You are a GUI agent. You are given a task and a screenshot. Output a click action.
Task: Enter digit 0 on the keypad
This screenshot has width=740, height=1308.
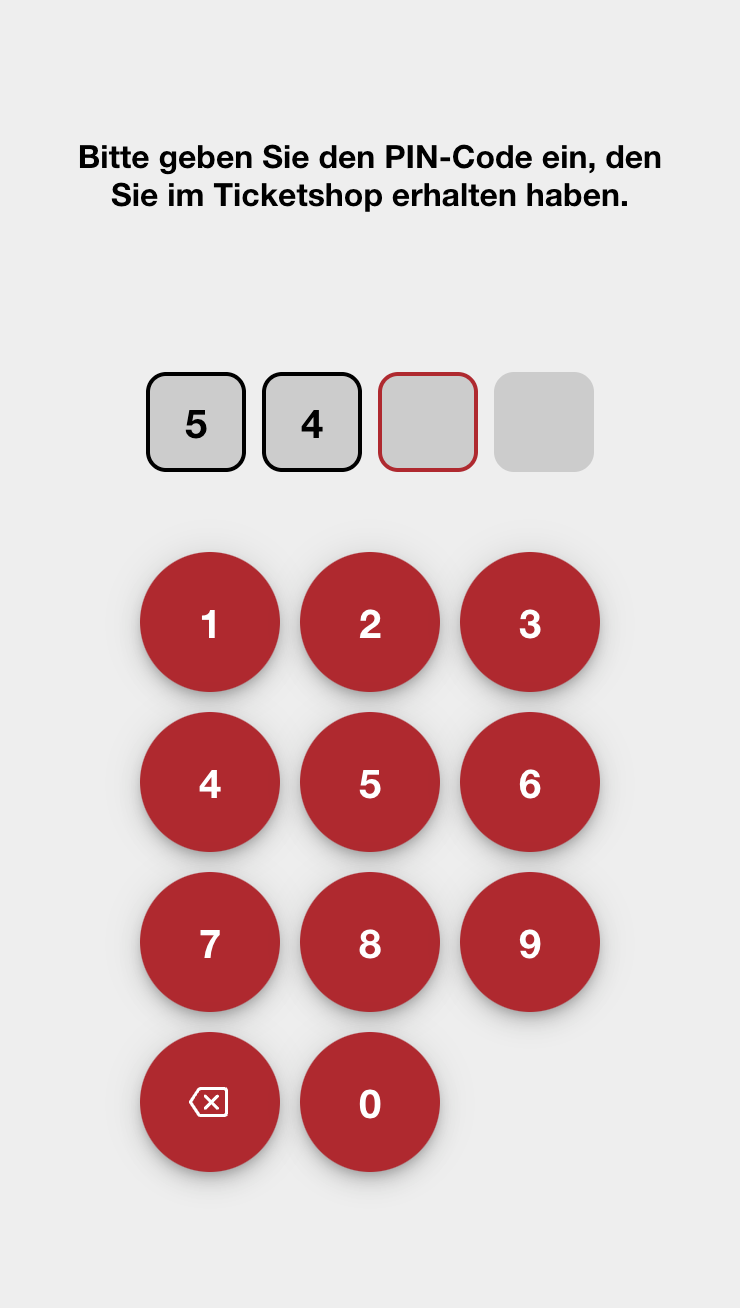click(370, 1102)
